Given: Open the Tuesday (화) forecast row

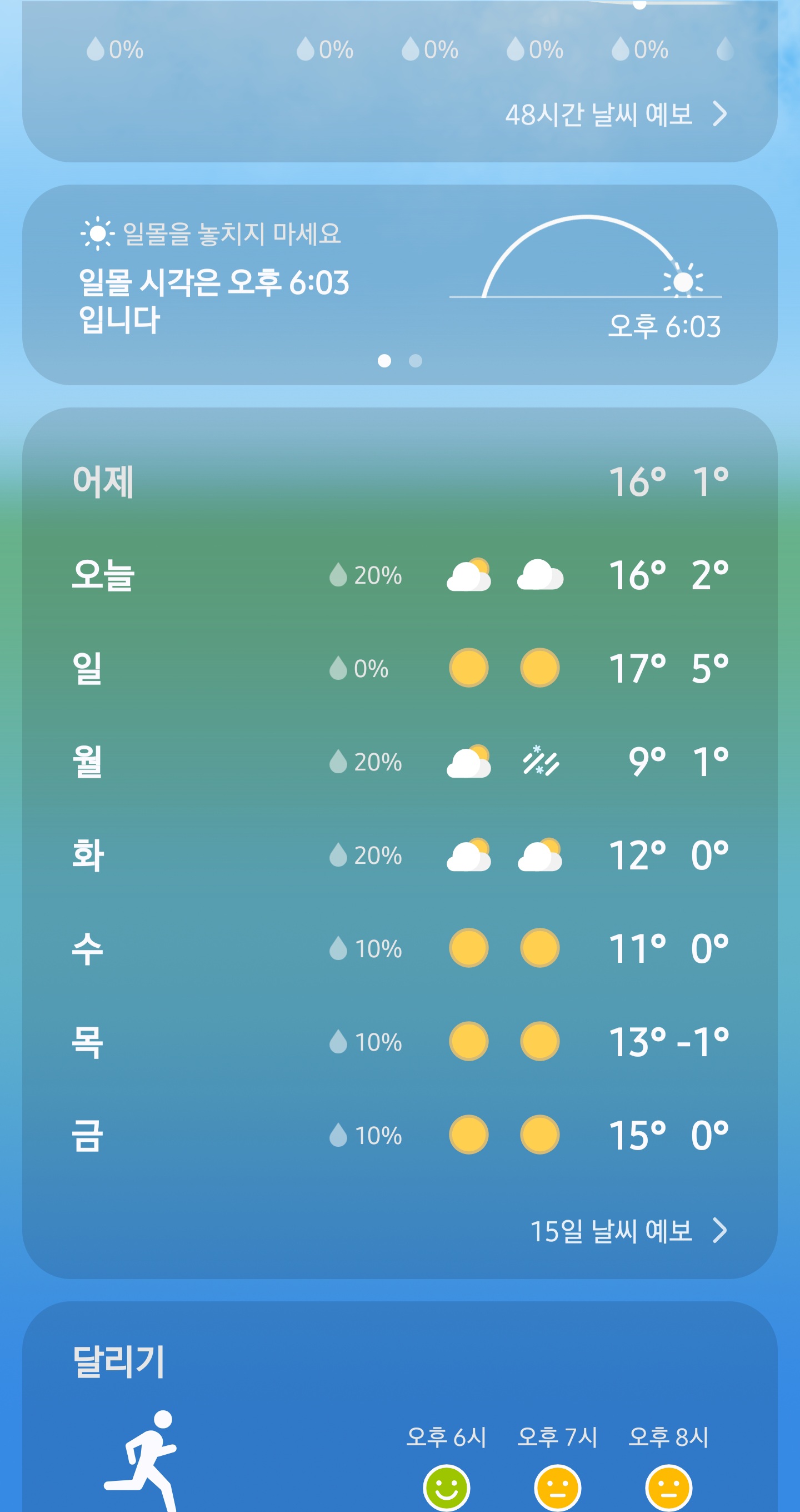Looking at the screenshot, I should point(400,854).
